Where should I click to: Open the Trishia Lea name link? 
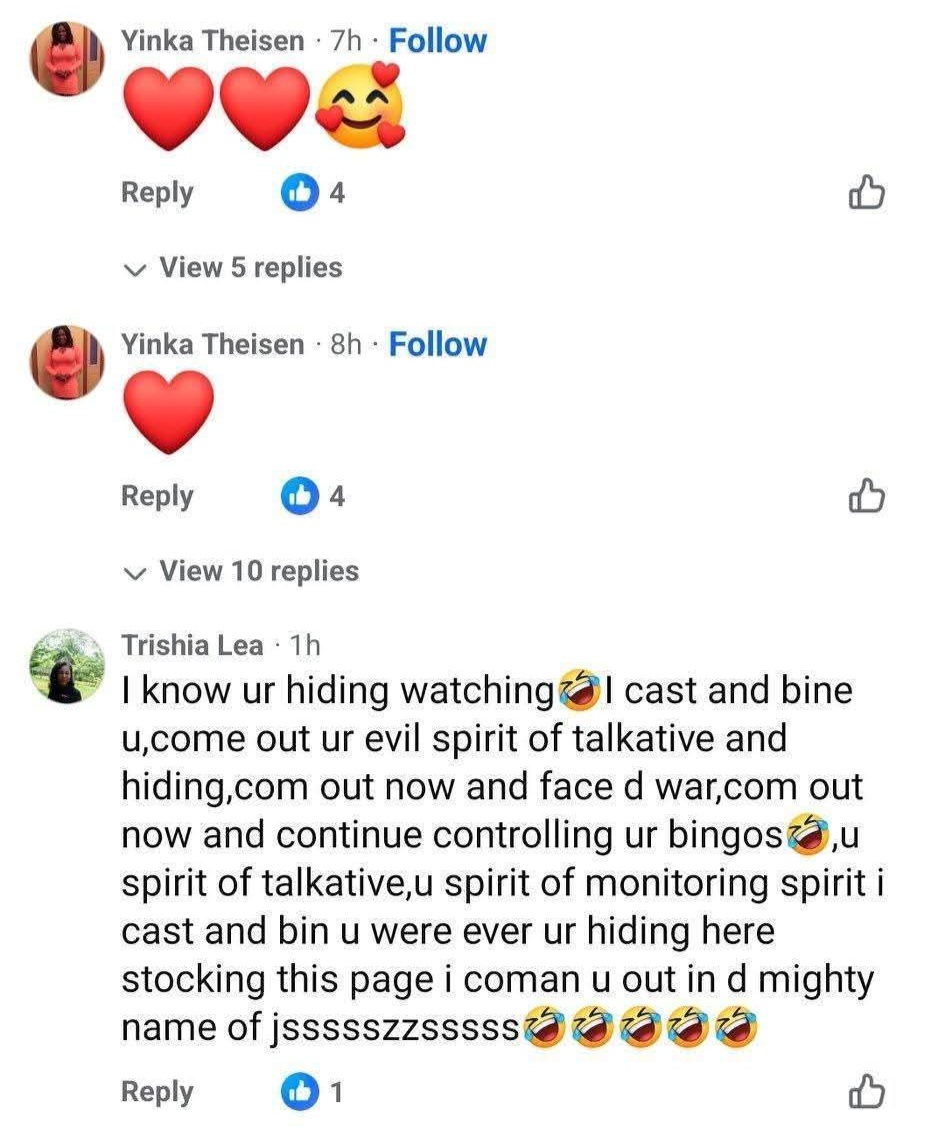coord(192,645)
